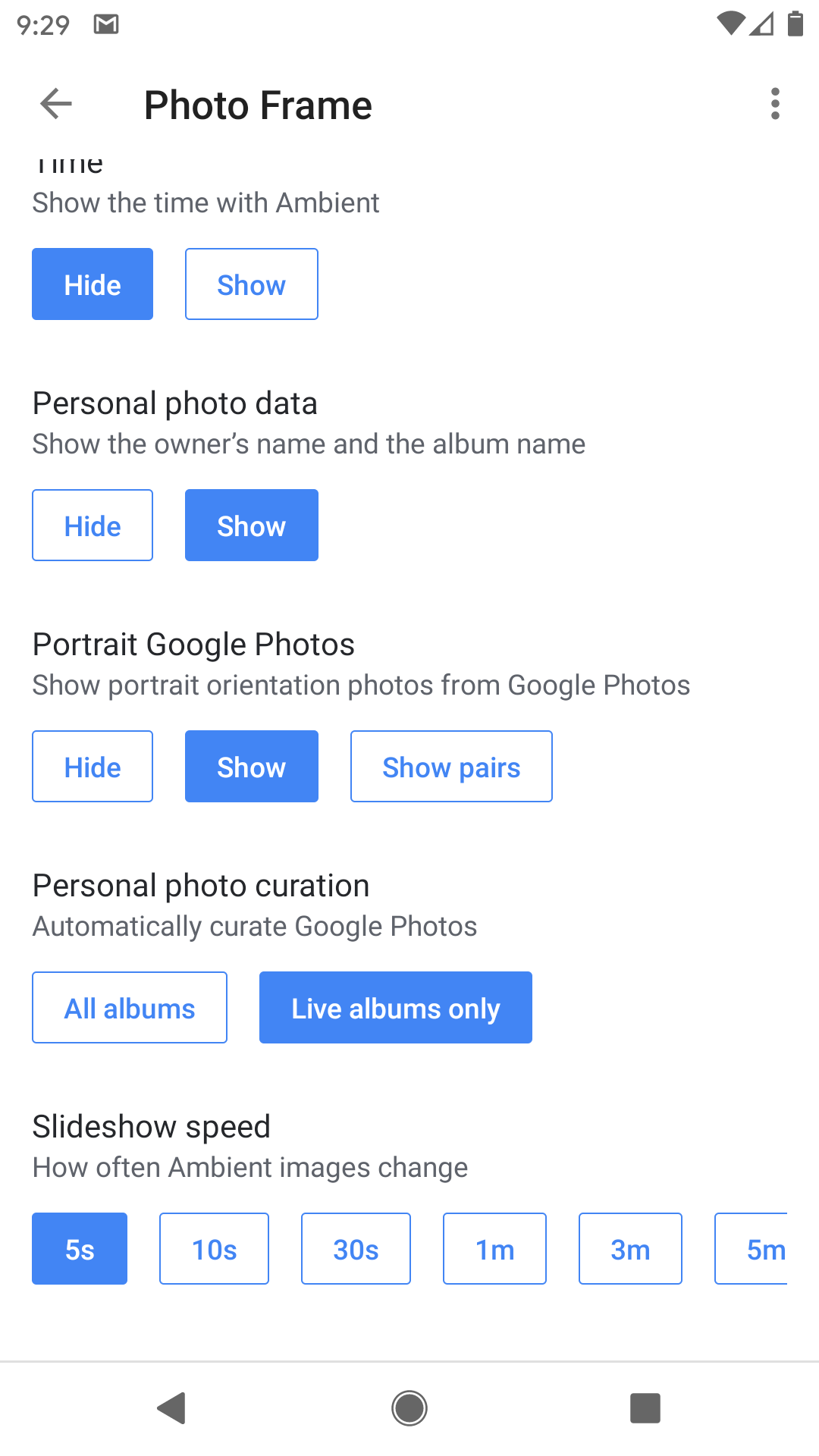Set slideshow speed to 5m

coord(752,1249)
